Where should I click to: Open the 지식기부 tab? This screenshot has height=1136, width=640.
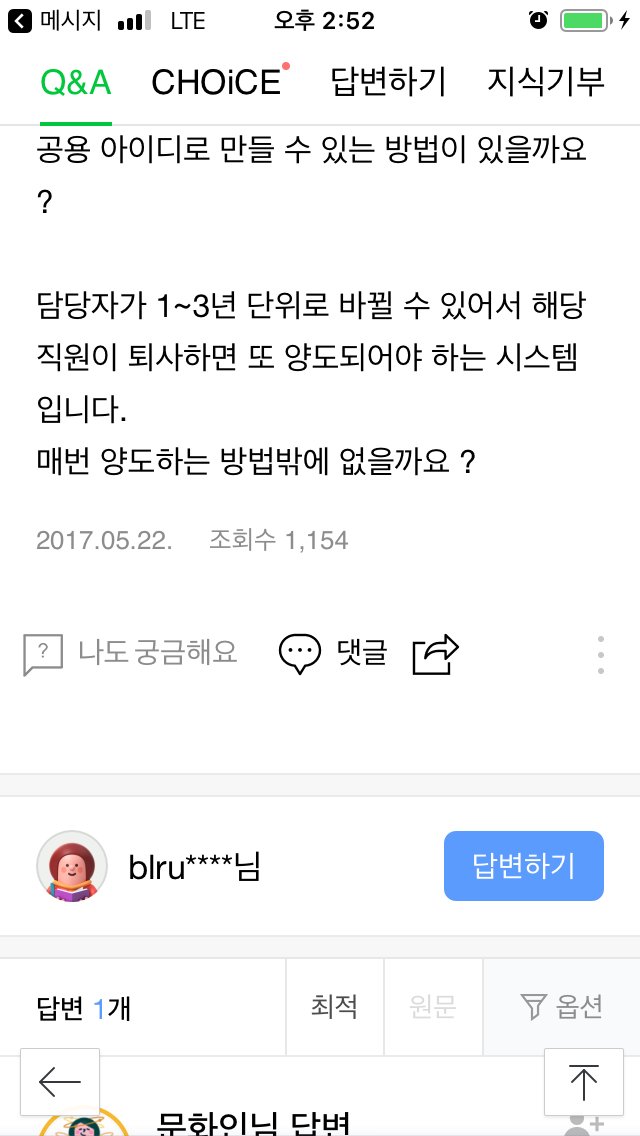pos(545,83)
